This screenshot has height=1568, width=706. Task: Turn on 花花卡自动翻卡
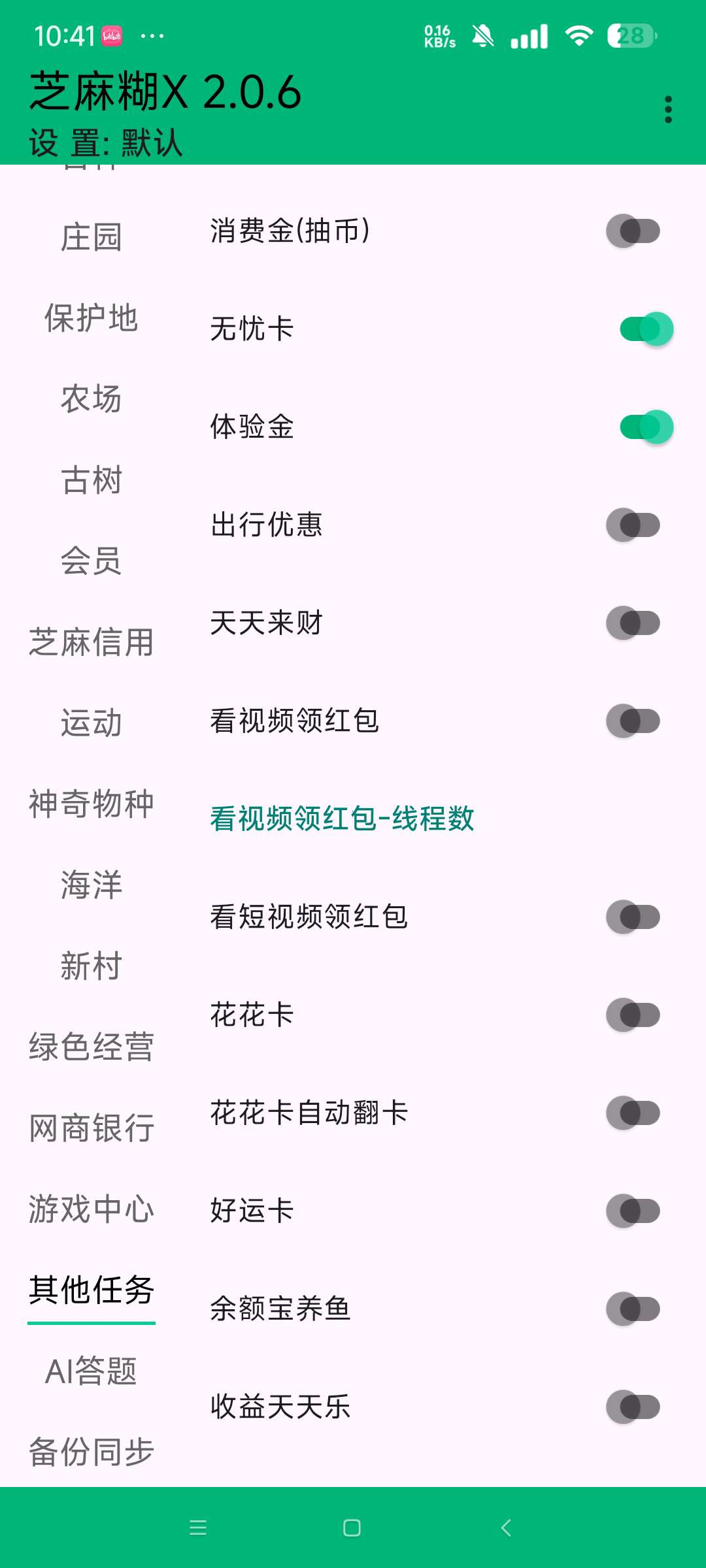click(633, 1113)
